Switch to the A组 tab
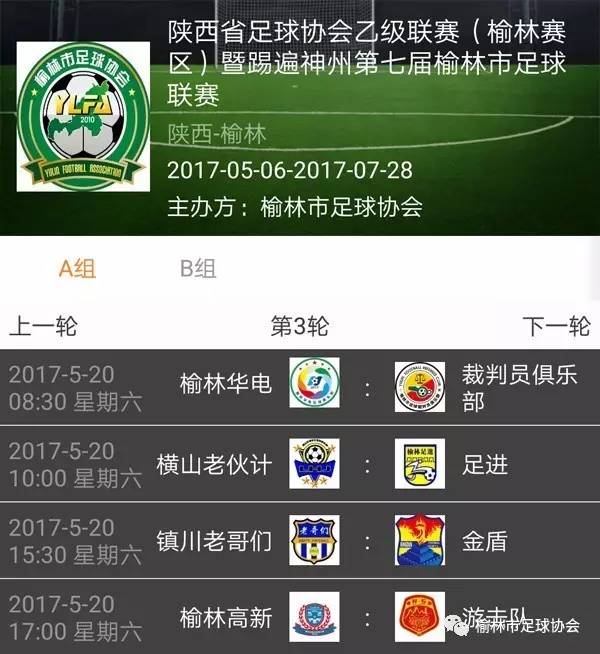The image size is (600, 654). [x=77, y=269]
